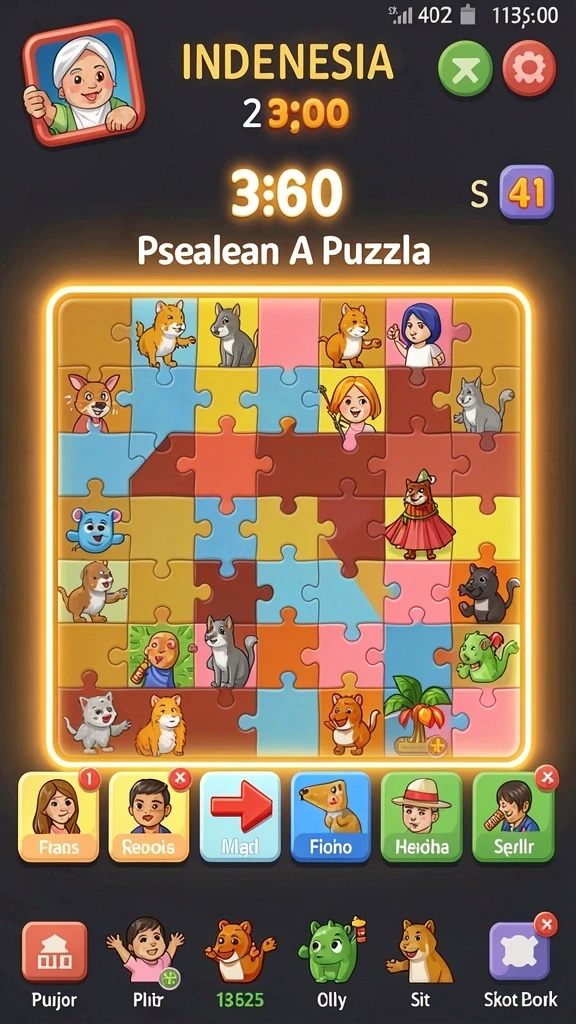Open settings with the red gear
Screen dimensions: 576x1024
tap(529, 69)
